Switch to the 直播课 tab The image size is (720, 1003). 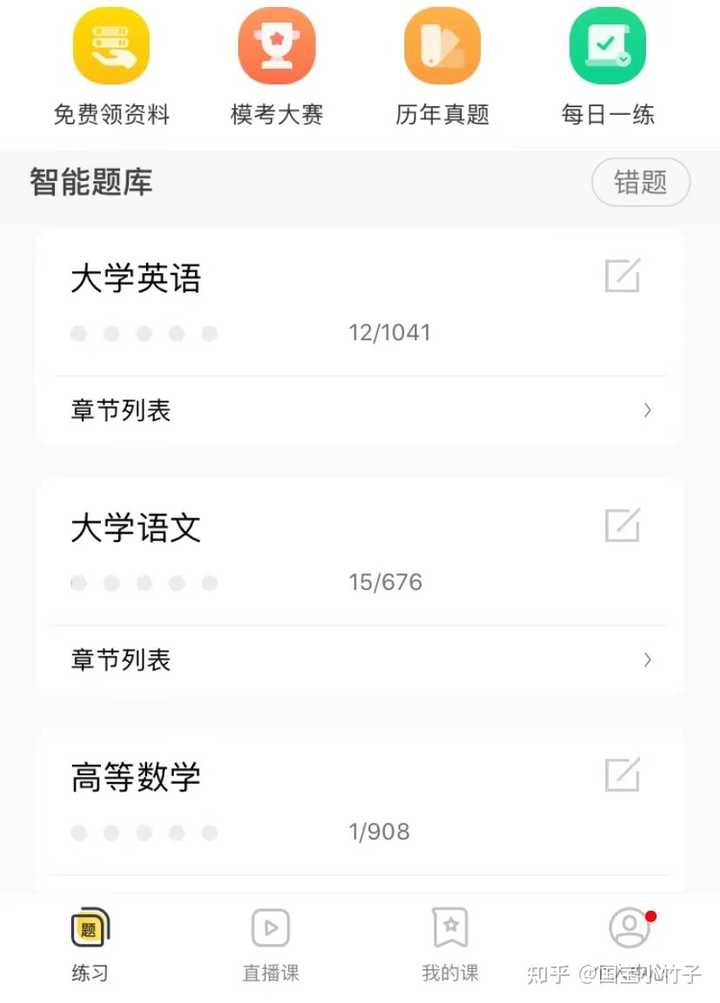270,945
